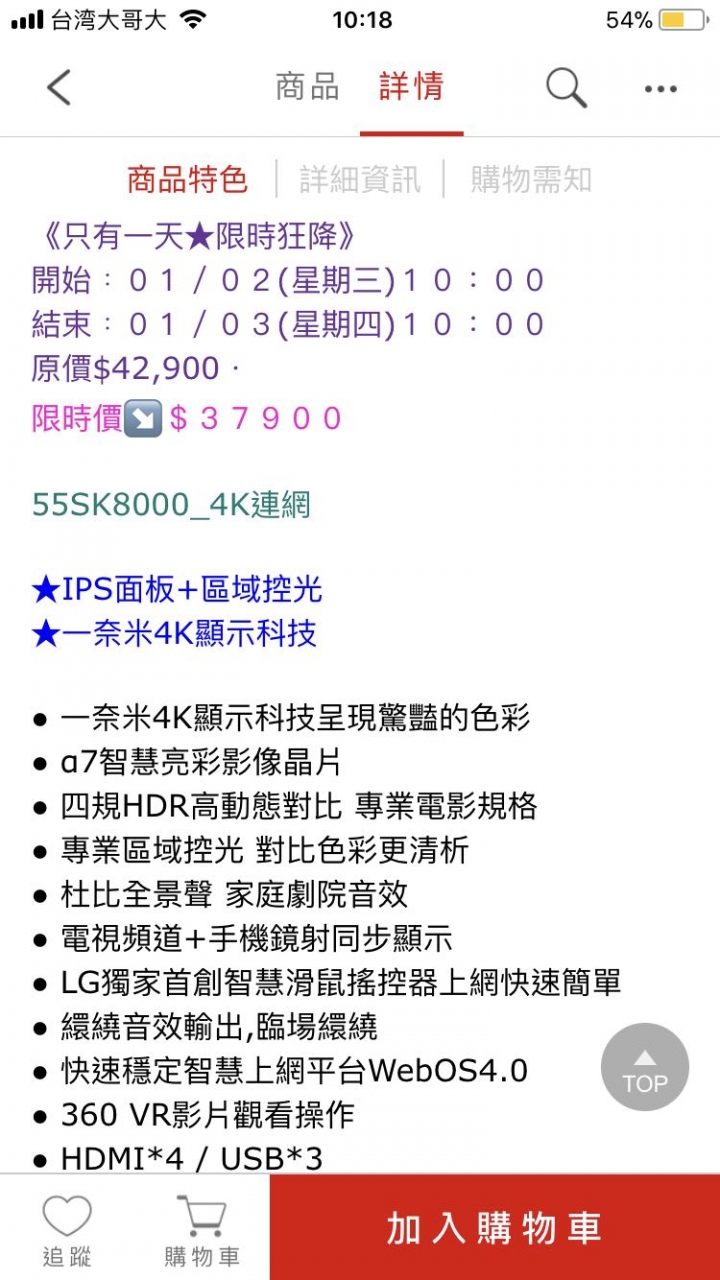Open the three-dot overflow menu
The image size is (720, 1280).
point(661,89)
